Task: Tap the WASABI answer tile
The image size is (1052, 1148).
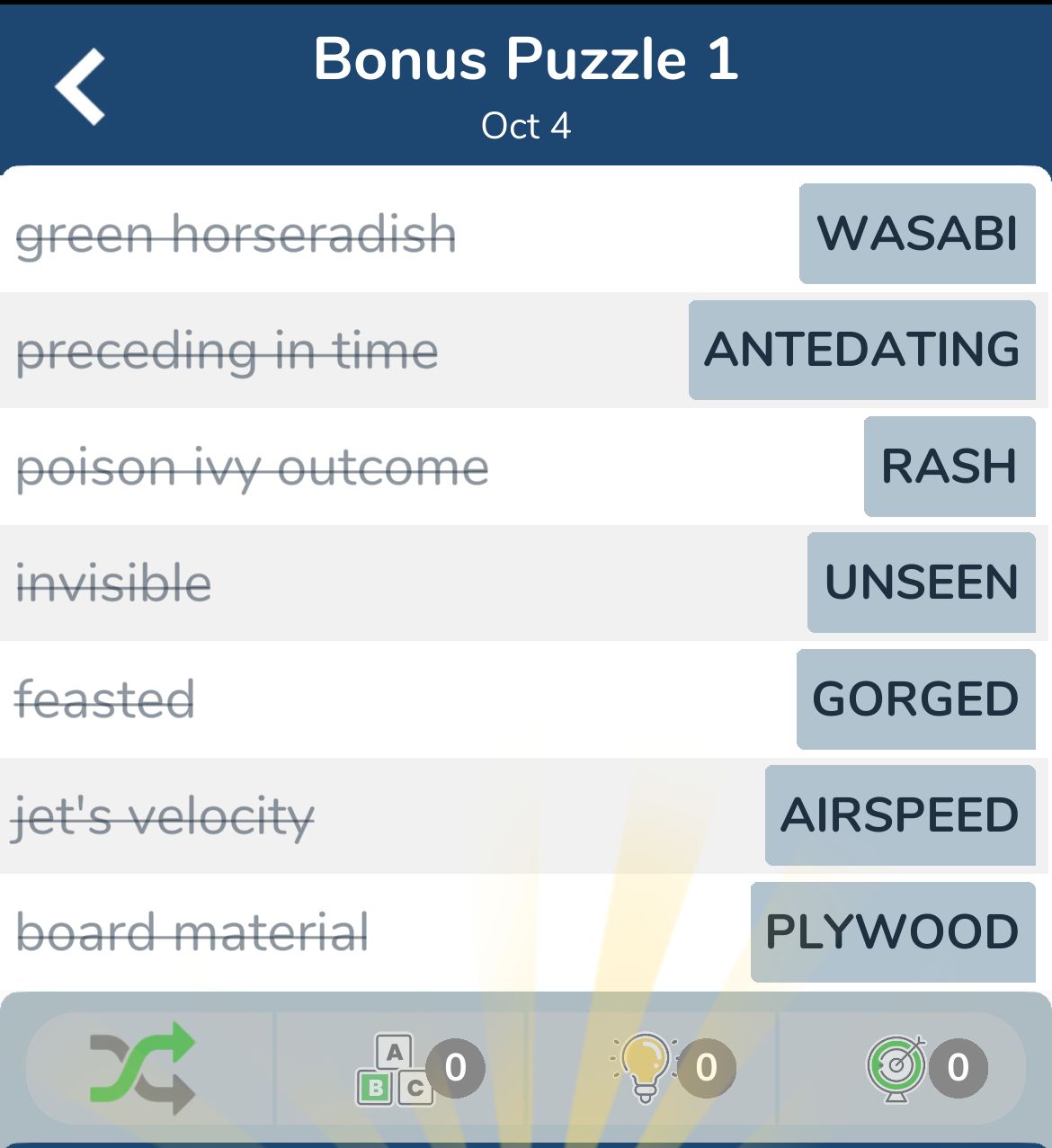Action: 917,234
